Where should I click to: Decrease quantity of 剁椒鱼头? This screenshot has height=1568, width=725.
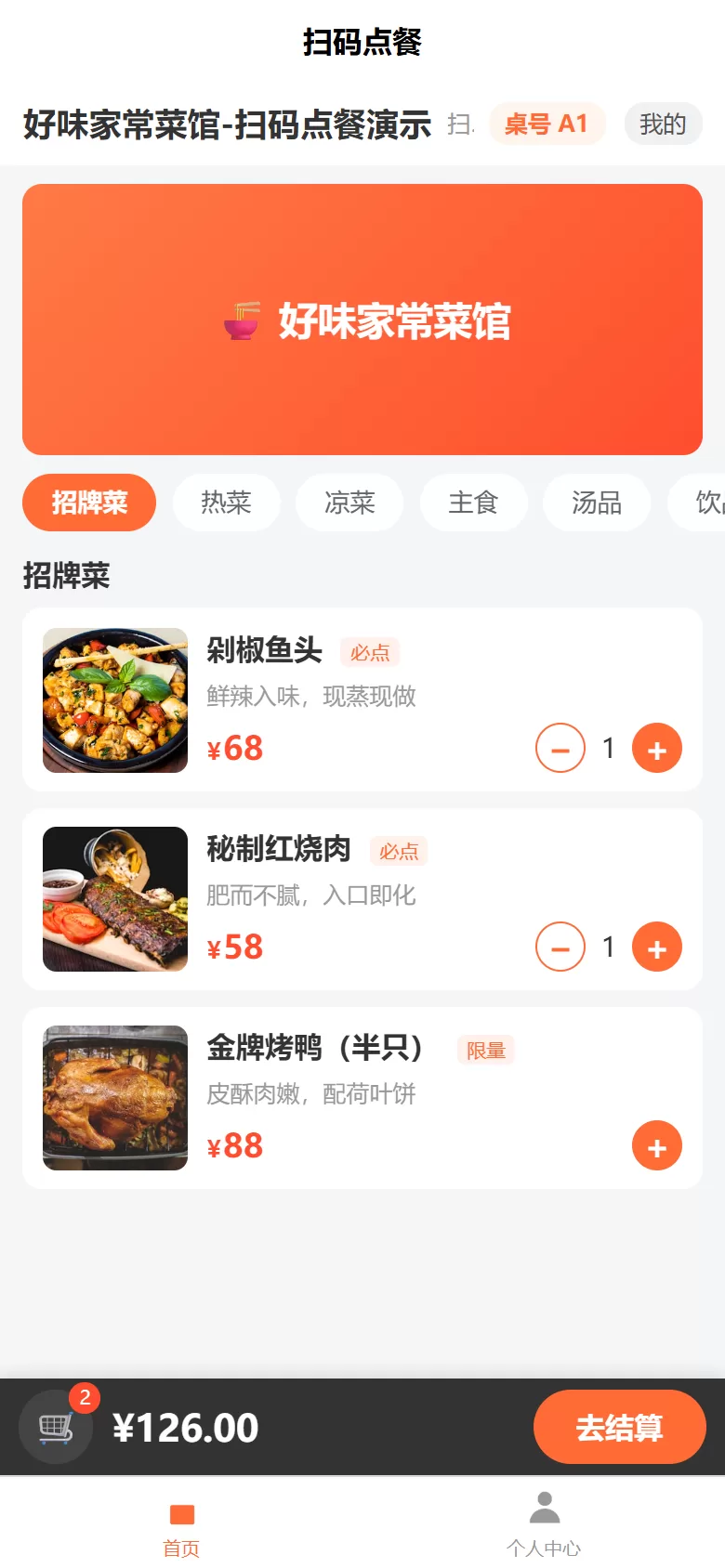pyautogui.click(x=560, y=748)
